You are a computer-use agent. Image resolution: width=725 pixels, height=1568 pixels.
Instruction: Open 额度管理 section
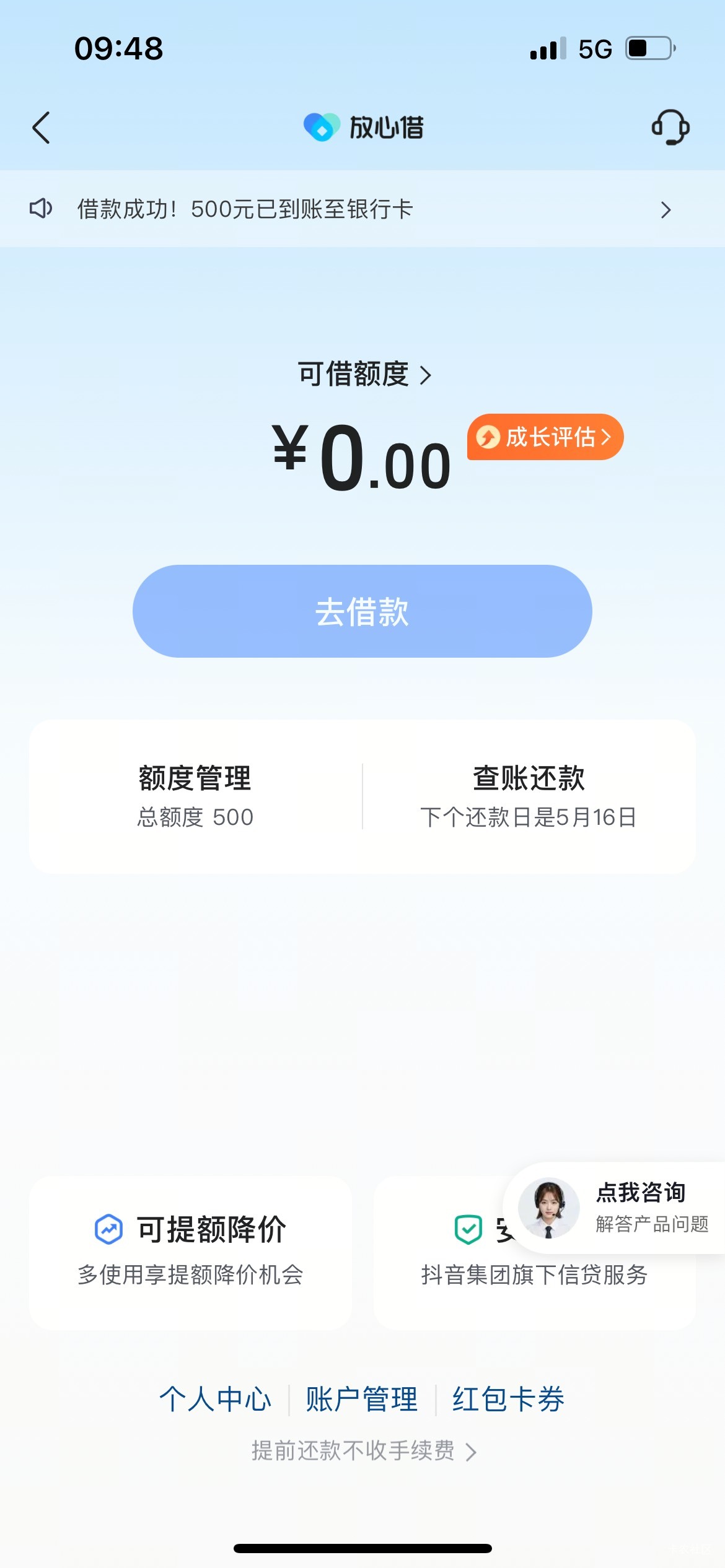[195, 796]
